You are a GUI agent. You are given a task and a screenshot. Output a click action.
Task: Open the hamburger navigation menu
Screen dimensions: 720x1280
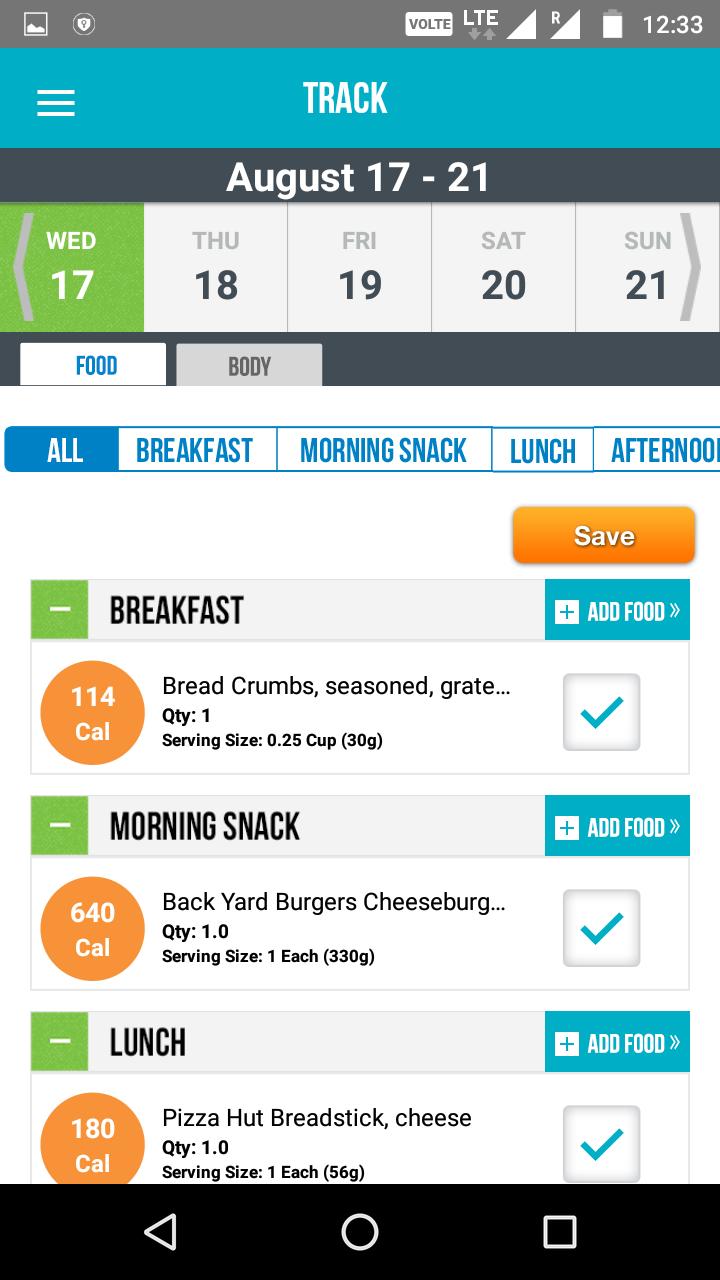coord(56,103)
